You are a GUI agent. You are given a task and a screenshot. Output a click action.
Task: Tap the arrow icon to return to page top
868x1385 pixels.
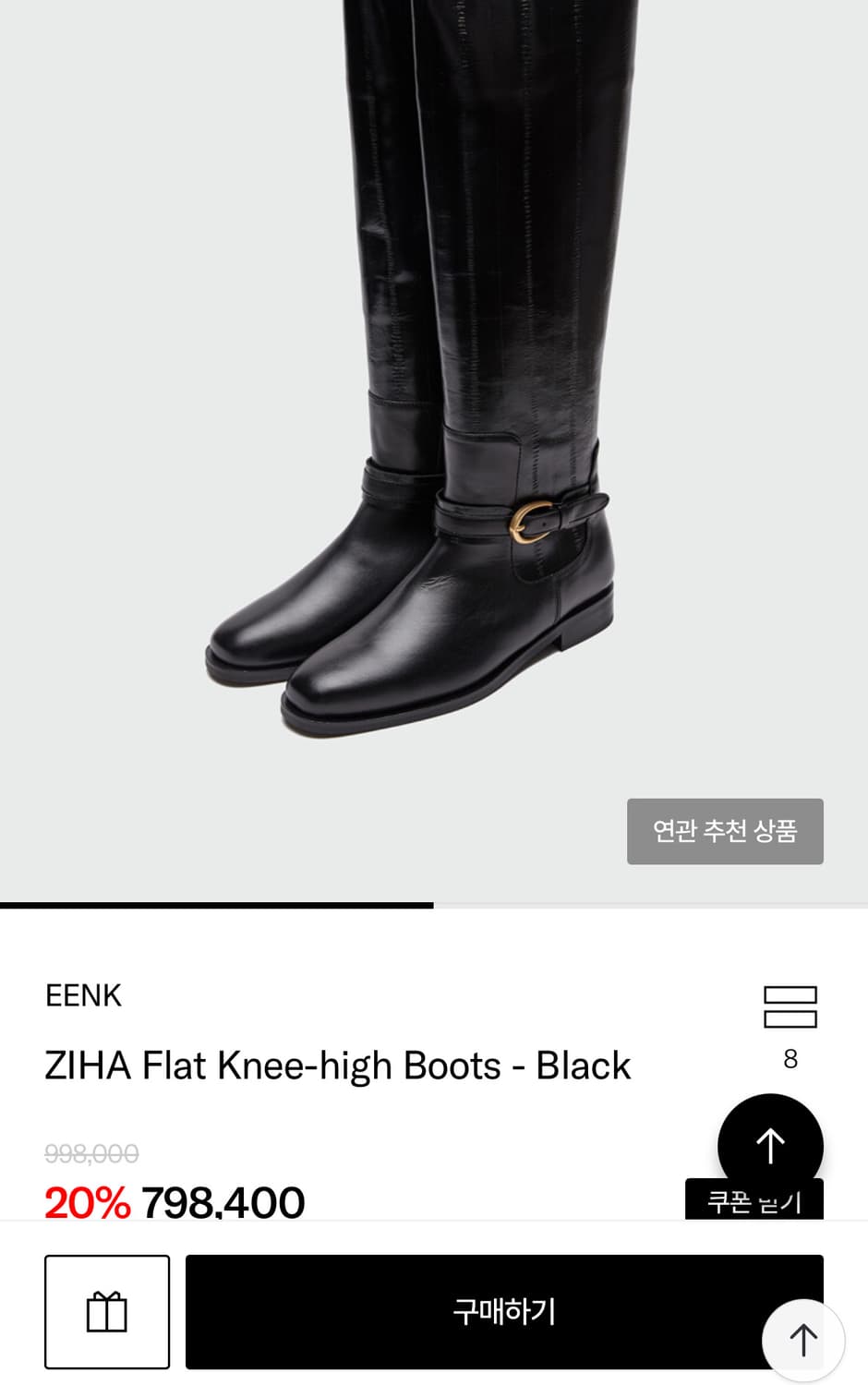coord(802,1339)
